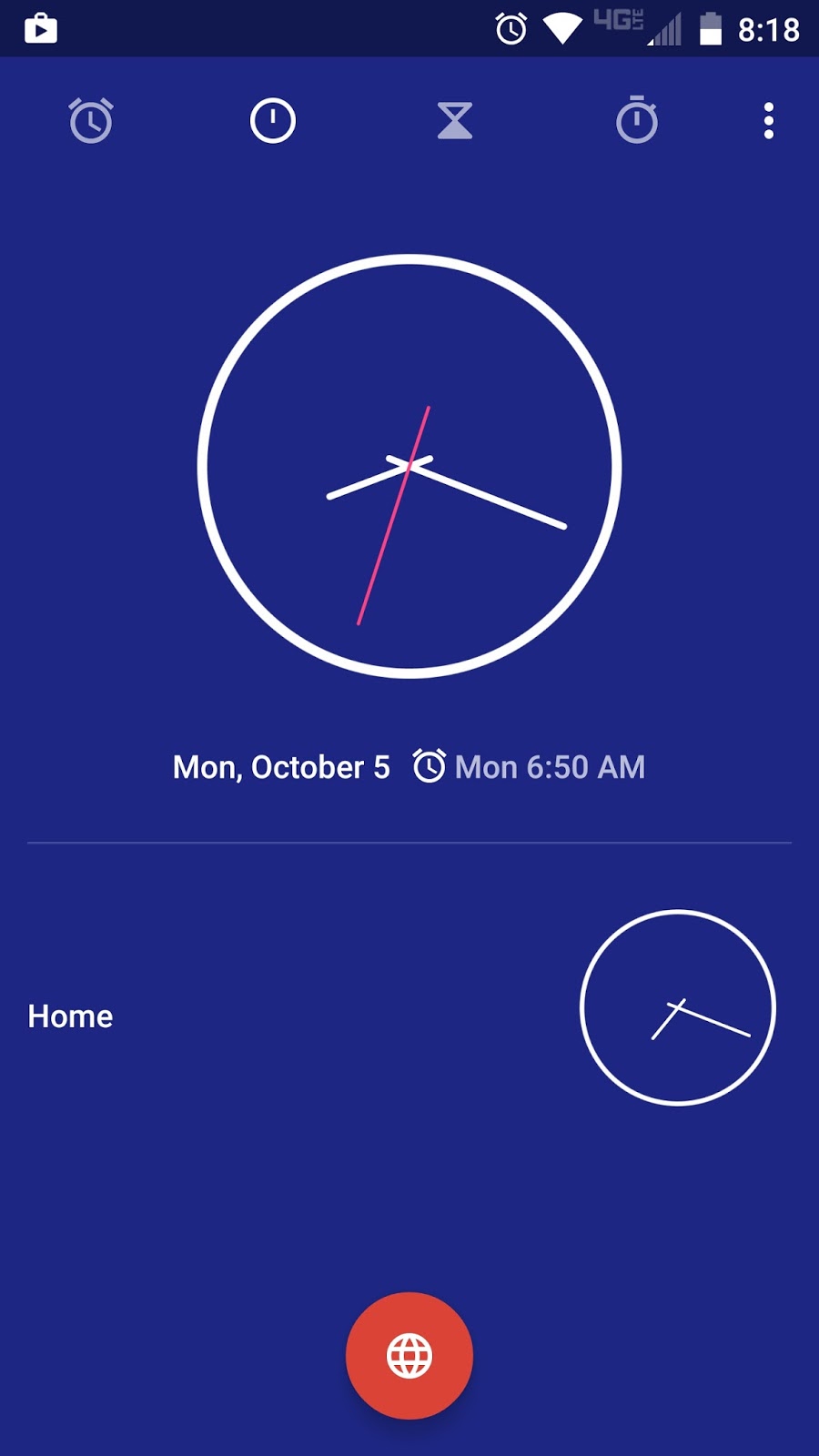
Task: Select the Home world clock entry
Action: pyautogui.click(x=69, y=1016)
